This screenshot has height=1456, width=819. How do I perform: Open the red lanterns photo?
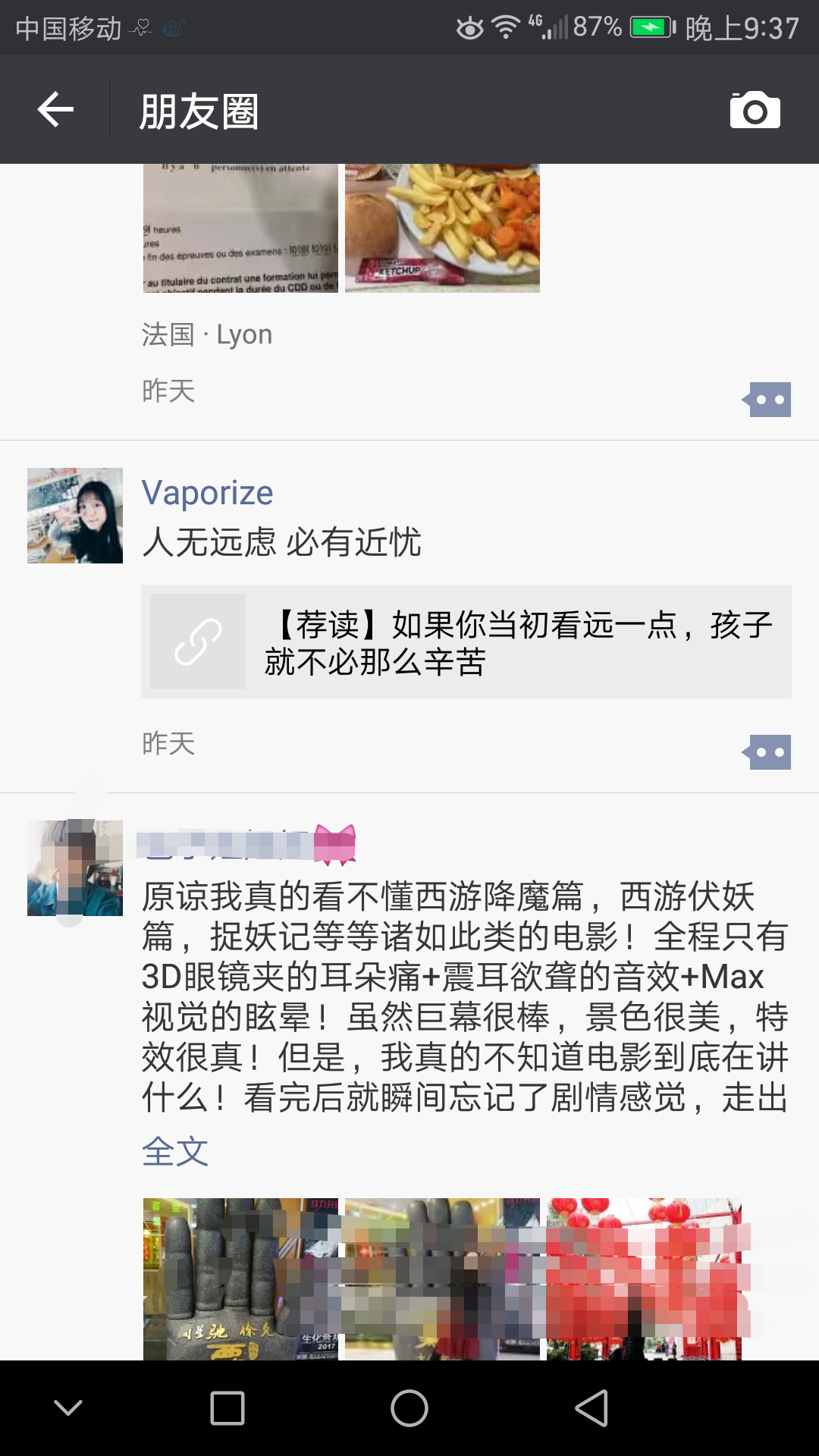644,1279
